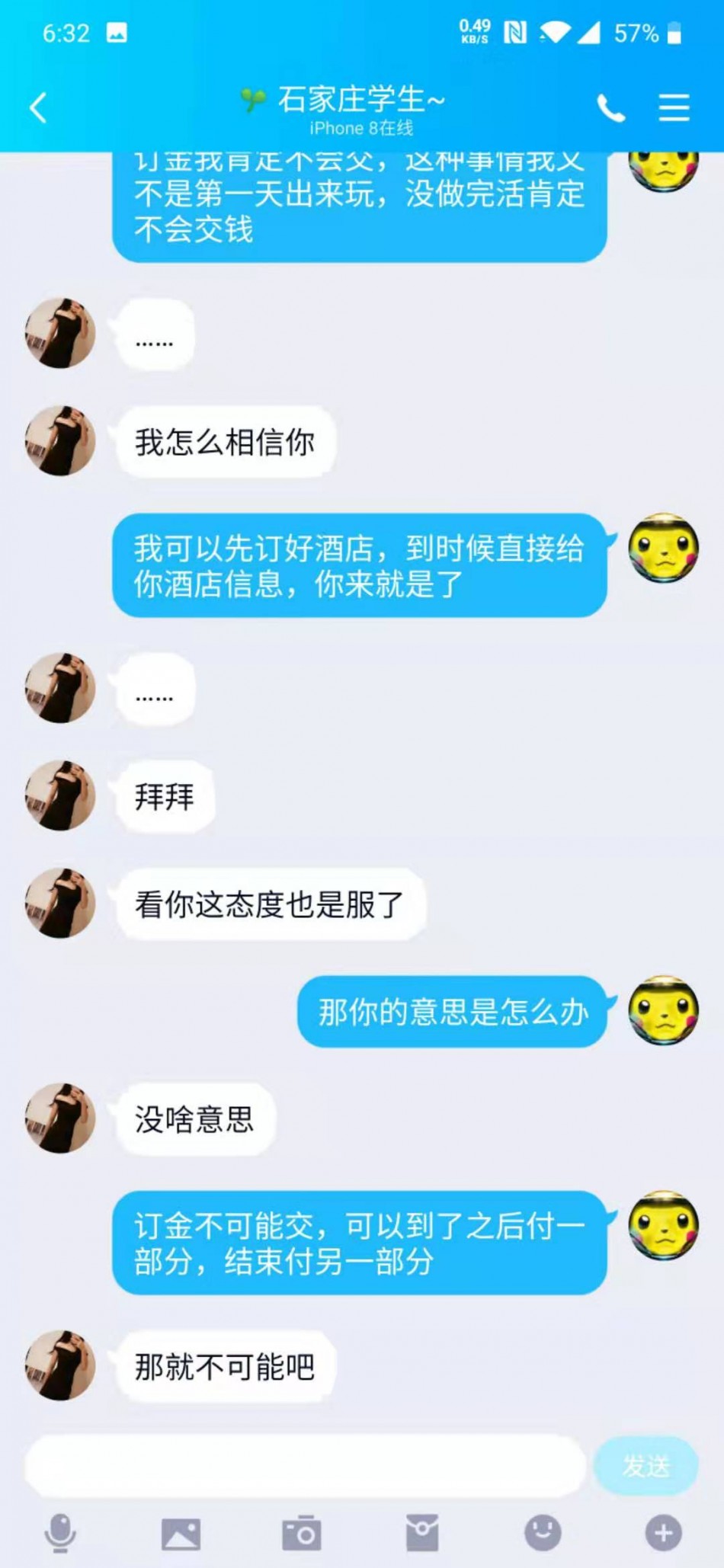Viewport: 724px width, 1568px height.
Task: Tap the 发送 send button
Action: pos(646,1465)
